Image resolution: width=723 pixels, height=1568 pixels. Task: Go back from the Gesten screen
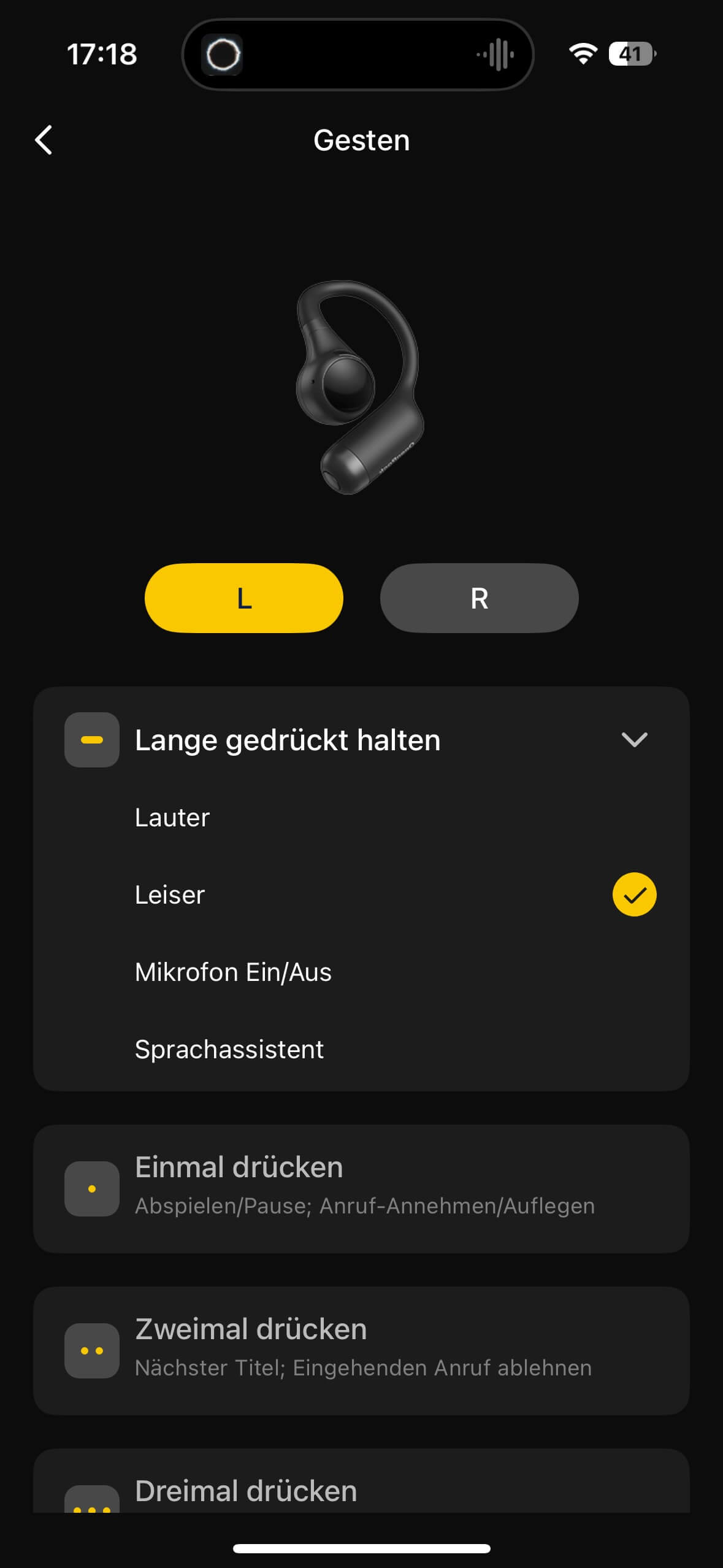44,140
